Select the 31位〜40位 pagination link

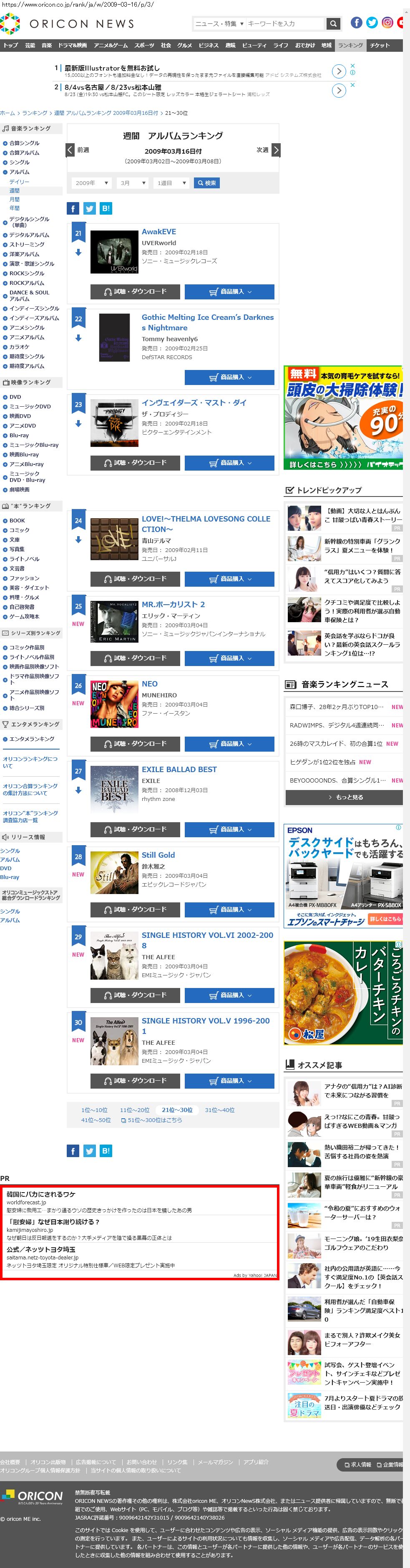click(220, 1110)
